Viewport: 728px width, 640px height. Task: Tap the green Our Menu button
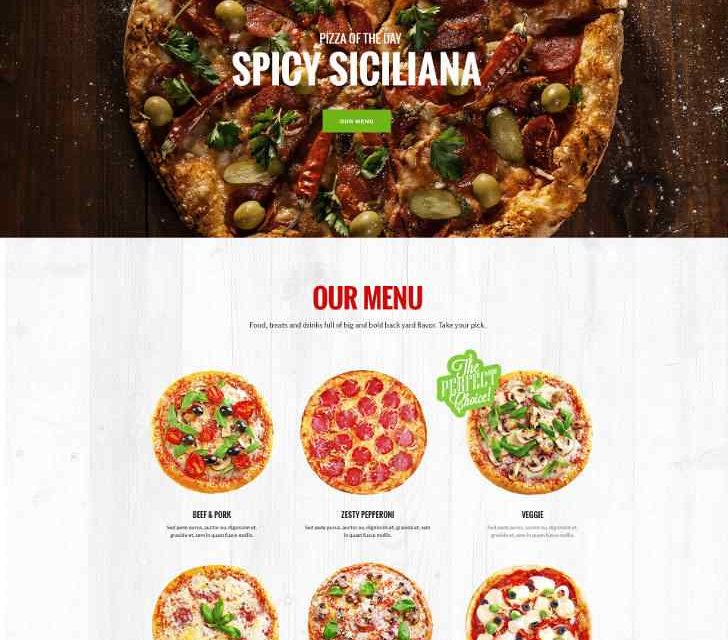point(356,121)
